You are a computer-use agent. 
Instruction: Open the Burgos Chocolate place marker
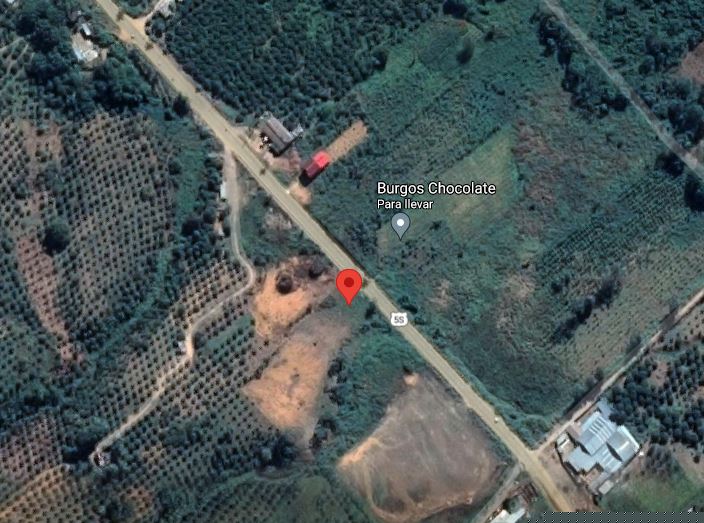[400, 224]
